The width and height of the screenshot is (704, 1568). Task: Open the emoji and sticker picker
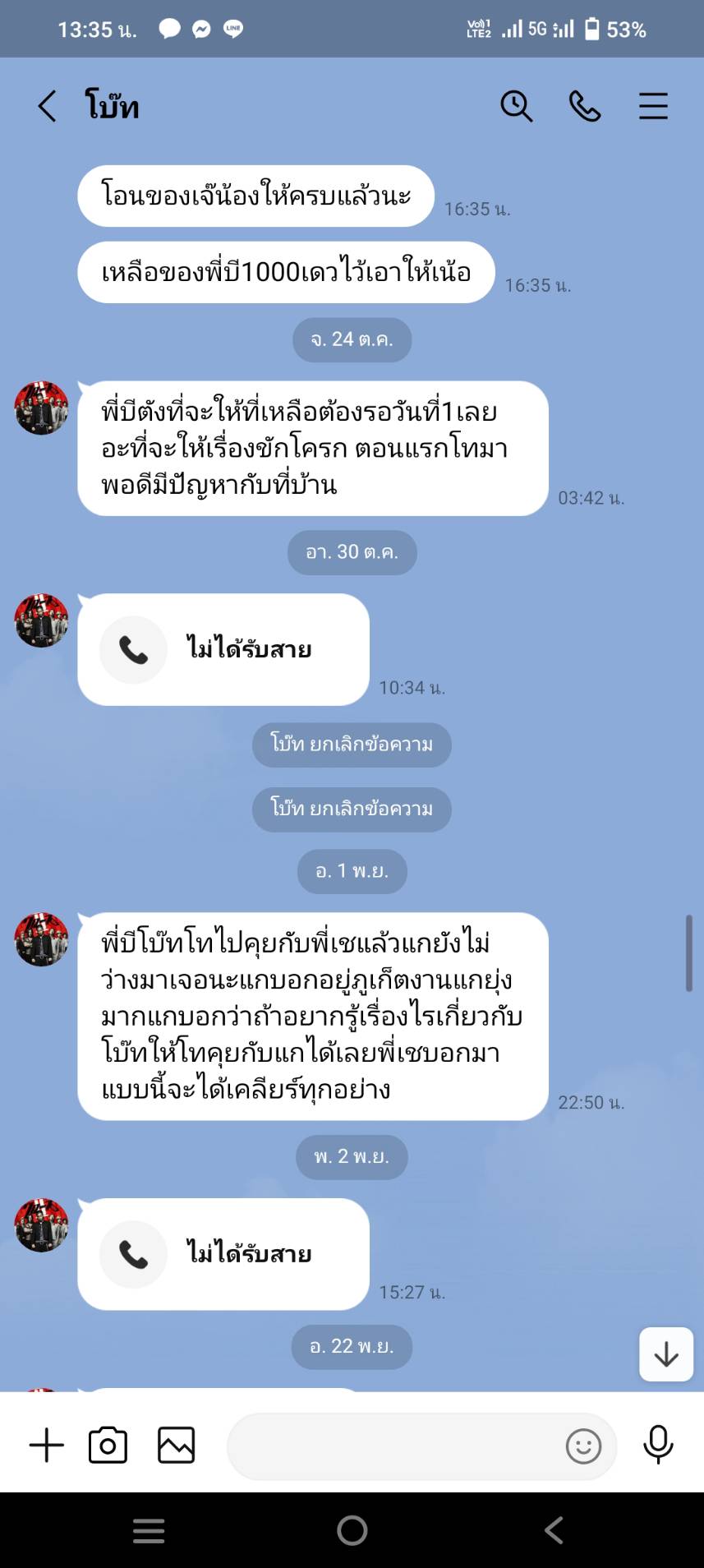(x=583, y=1446)
